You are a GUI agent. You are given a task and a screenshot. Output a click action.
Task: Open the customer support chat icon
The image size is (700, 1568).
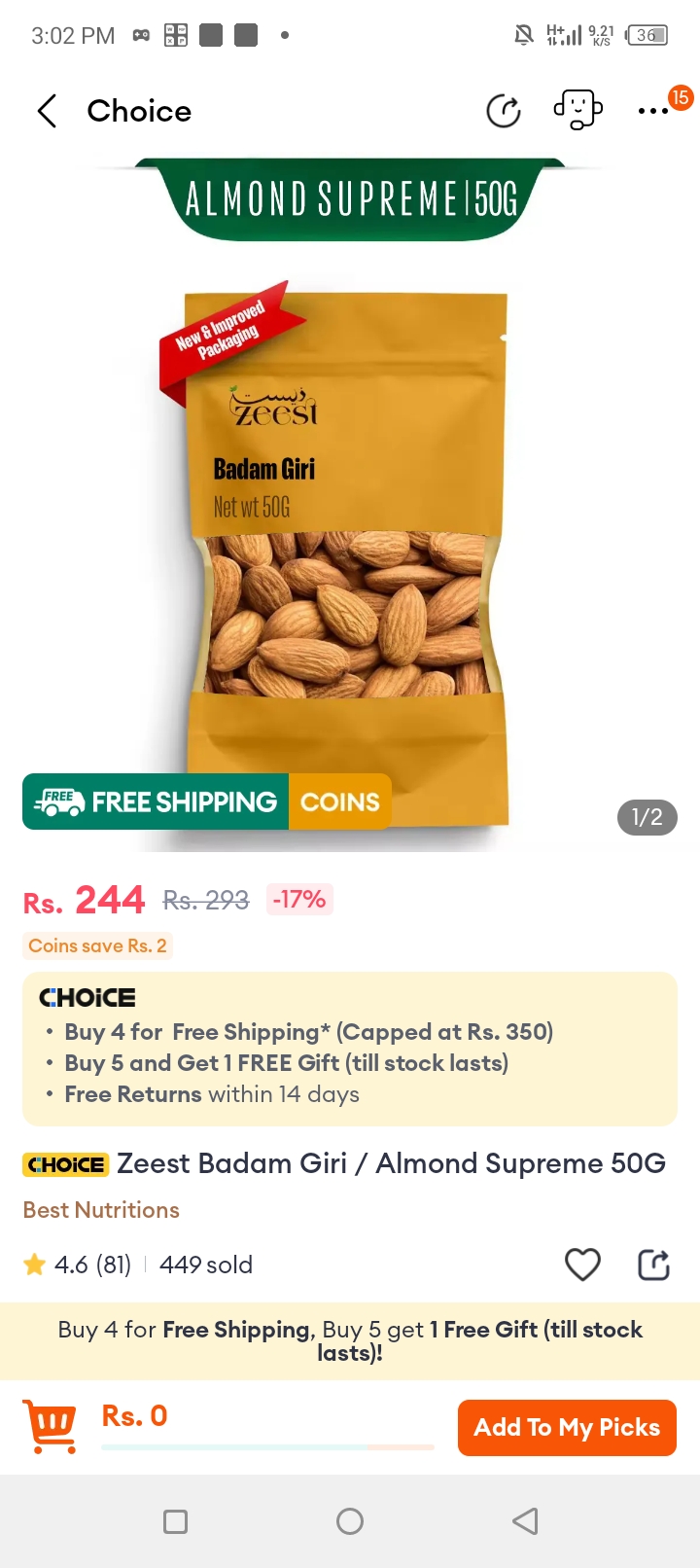pyautogui.click(x=577, y=110)
